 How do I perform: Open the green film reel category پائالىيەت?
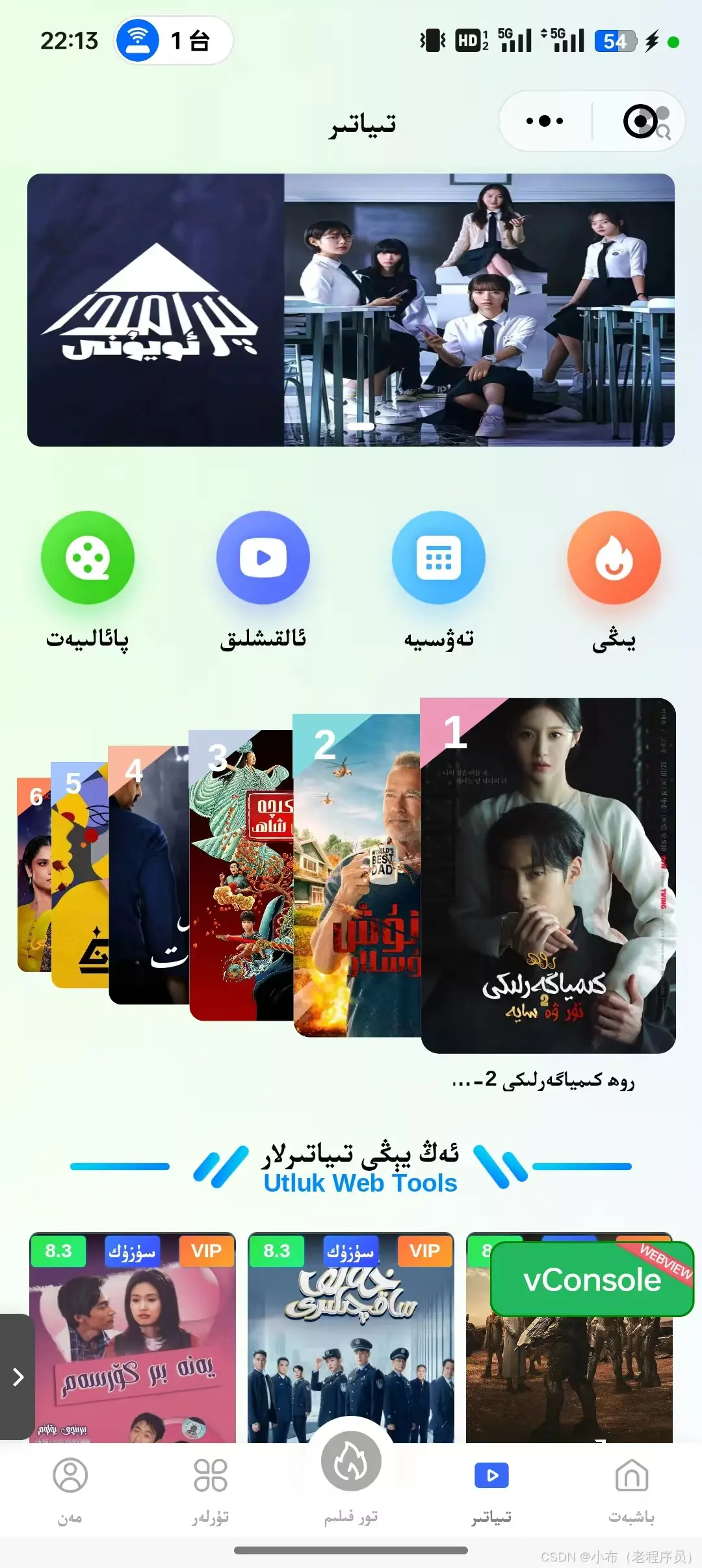point(88,558)
